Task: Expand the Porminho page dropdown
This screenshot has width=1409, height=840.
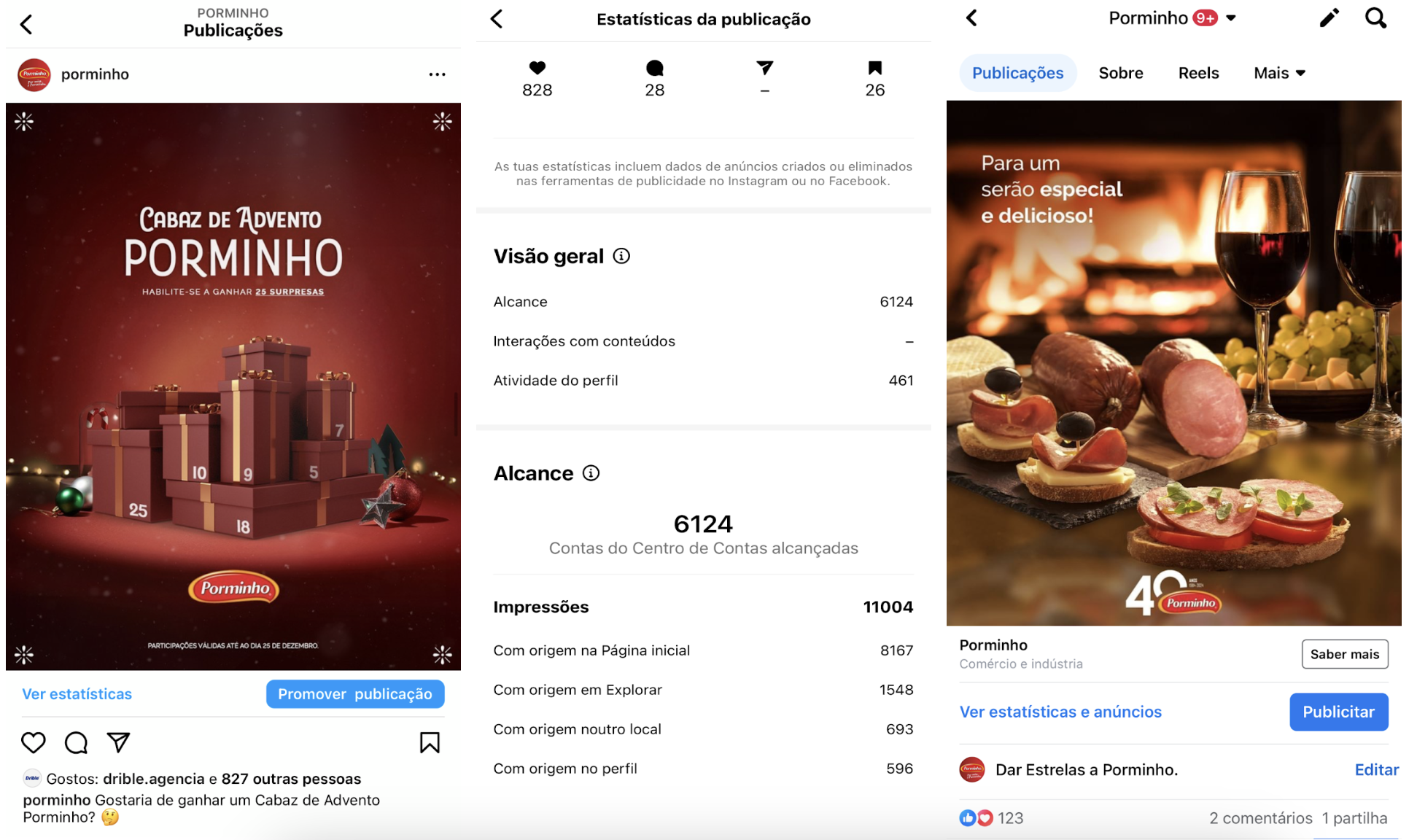Action: [1231, 18]
